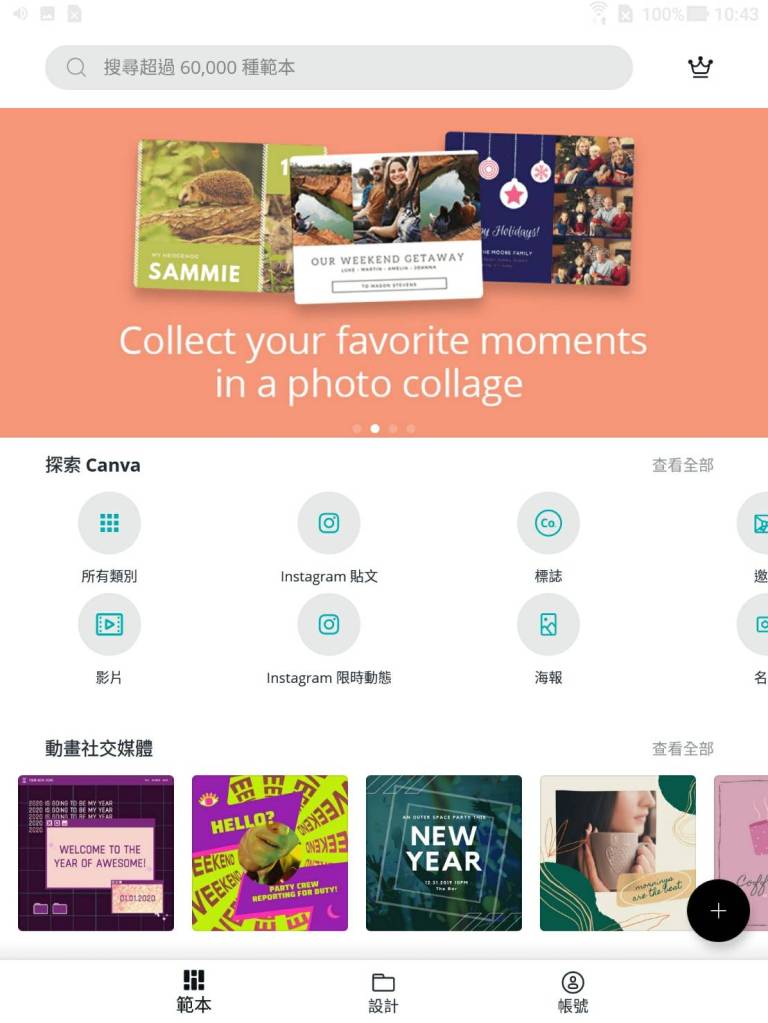Open the mornings are the best template
The width and height of the screenshot is (768, 1023).
pyautogui.click(x=617, y=853)
